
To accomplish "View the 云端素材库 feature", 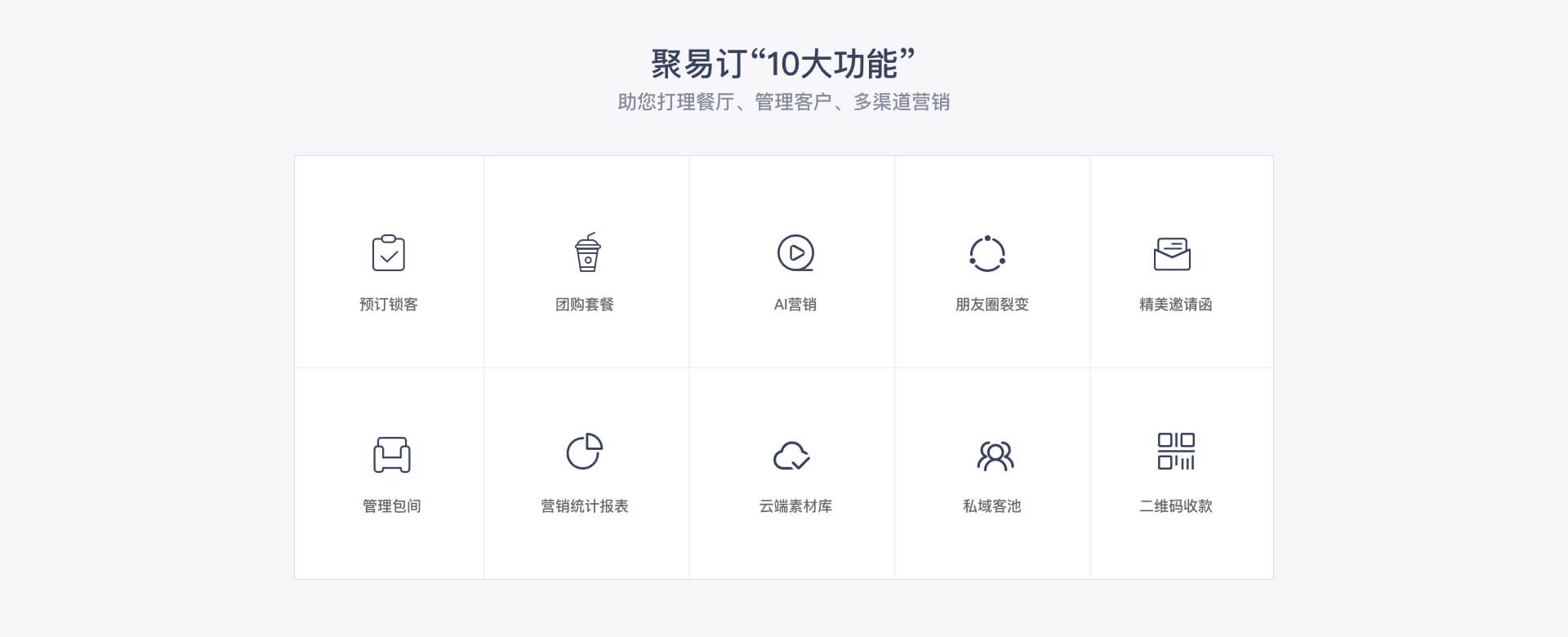I will [795, 472].
